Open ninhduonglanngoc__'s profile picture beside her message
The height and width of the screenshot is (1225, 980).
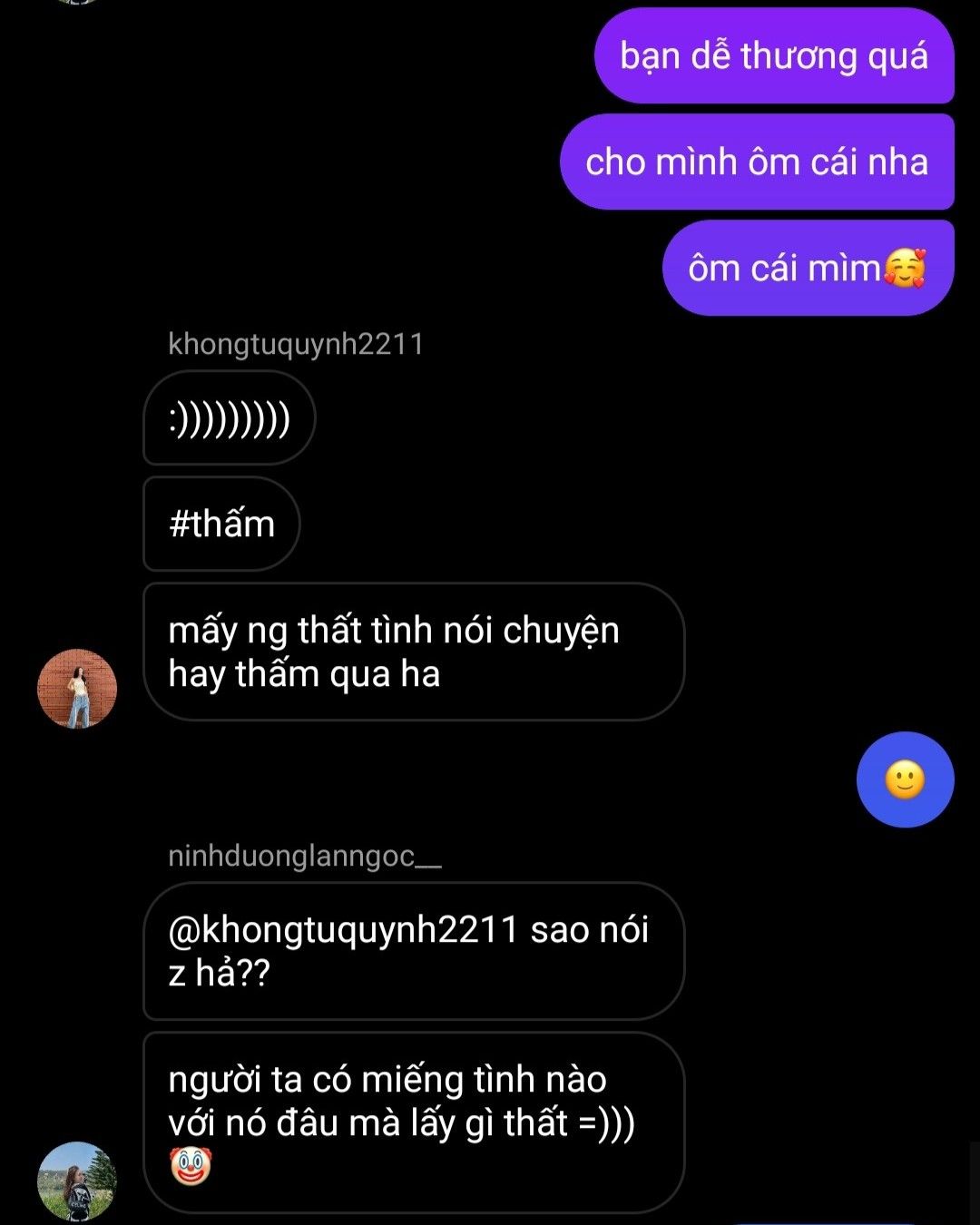click(x=77, y=1181)
